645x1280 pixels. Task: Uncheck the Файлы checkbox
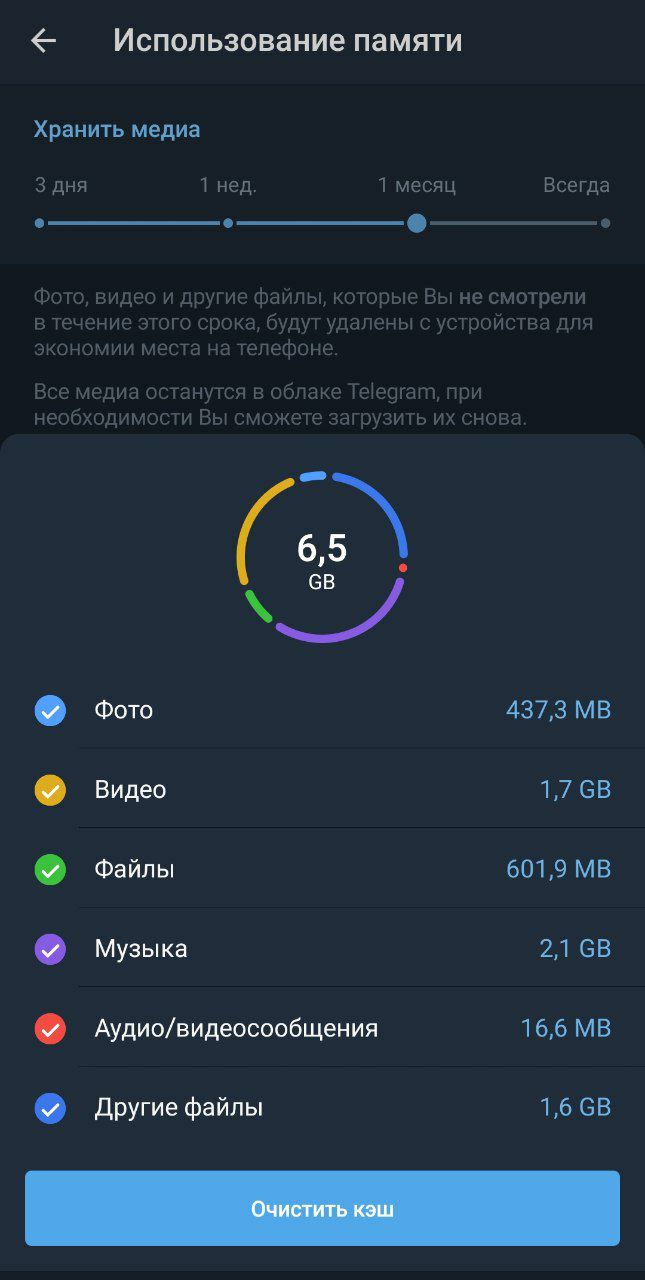coord(50,870)
